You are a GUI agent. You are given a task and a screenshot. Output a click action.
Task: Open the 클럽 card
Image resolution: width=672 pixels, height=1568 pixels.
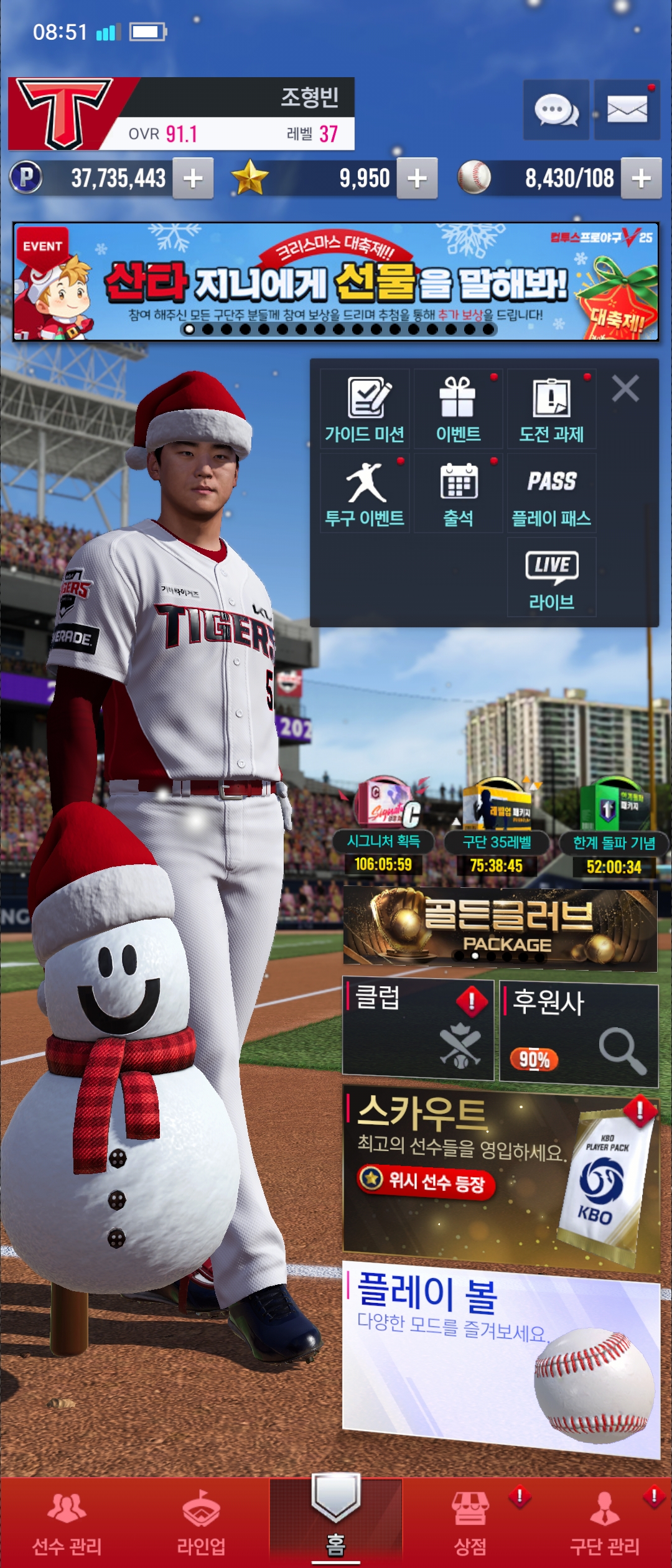(418, 1030)
